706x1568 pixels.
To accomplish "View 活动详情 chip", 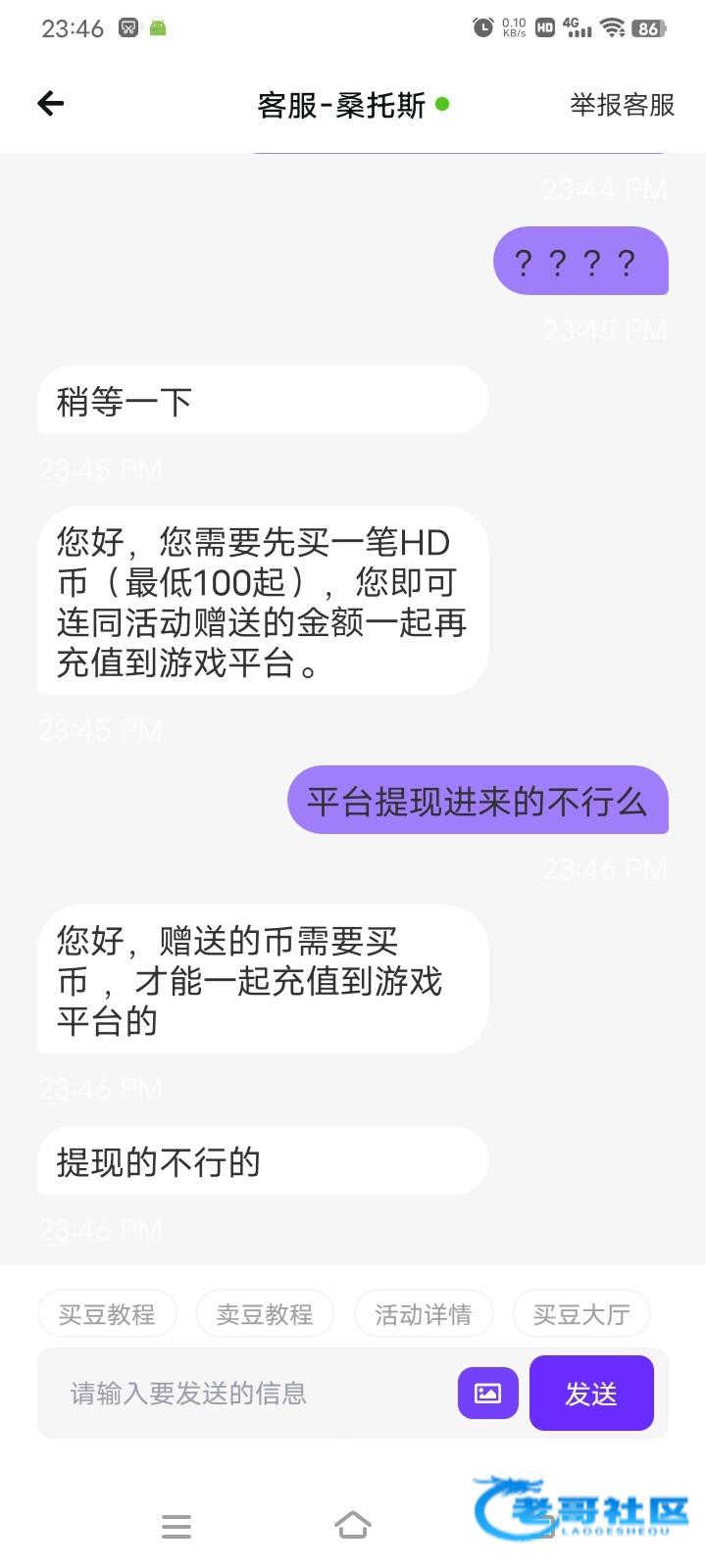I will pos(423,1314).
